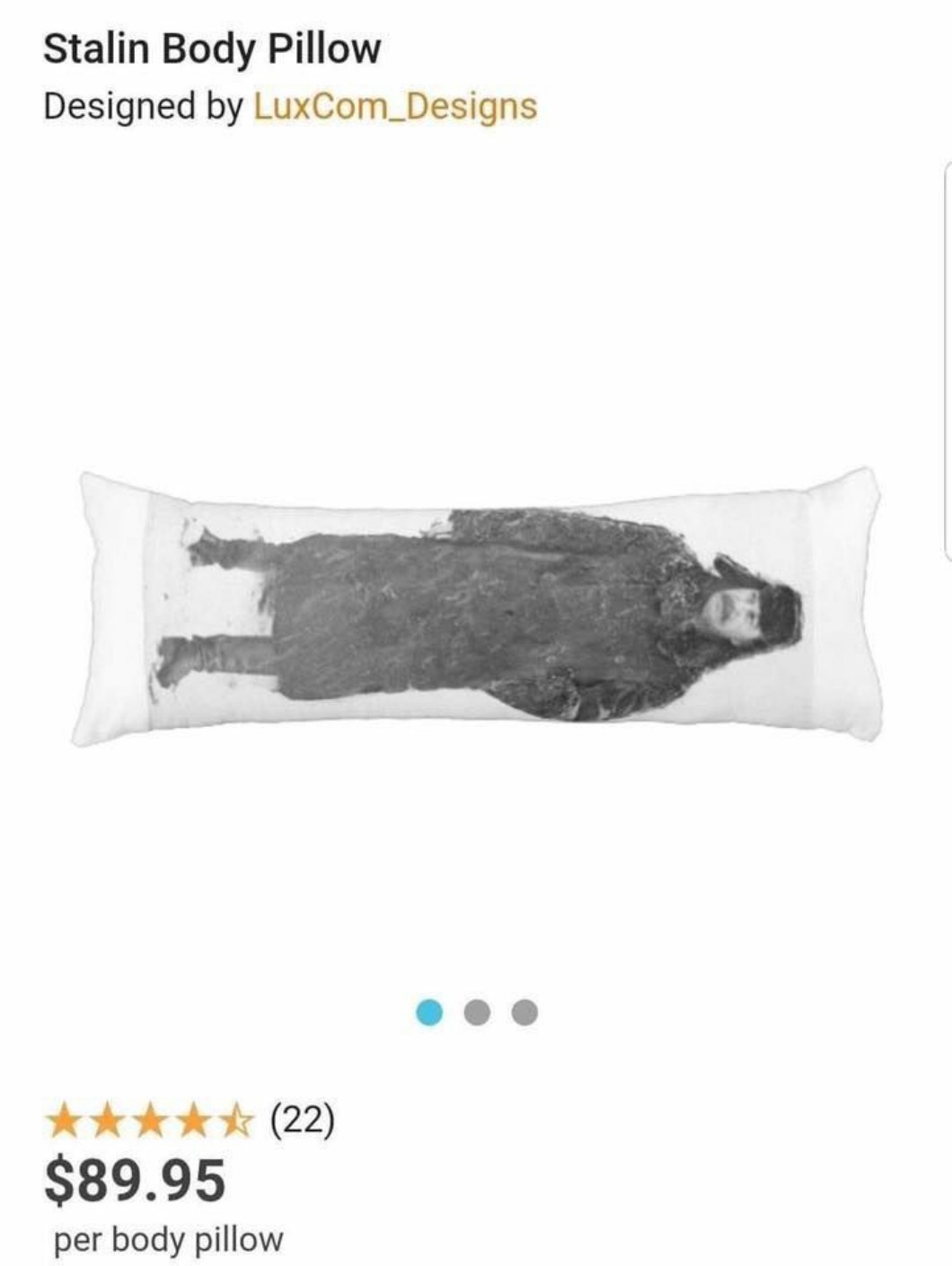
Task: Open the Stalin Body Pillow product image
Action: point(476,607)
